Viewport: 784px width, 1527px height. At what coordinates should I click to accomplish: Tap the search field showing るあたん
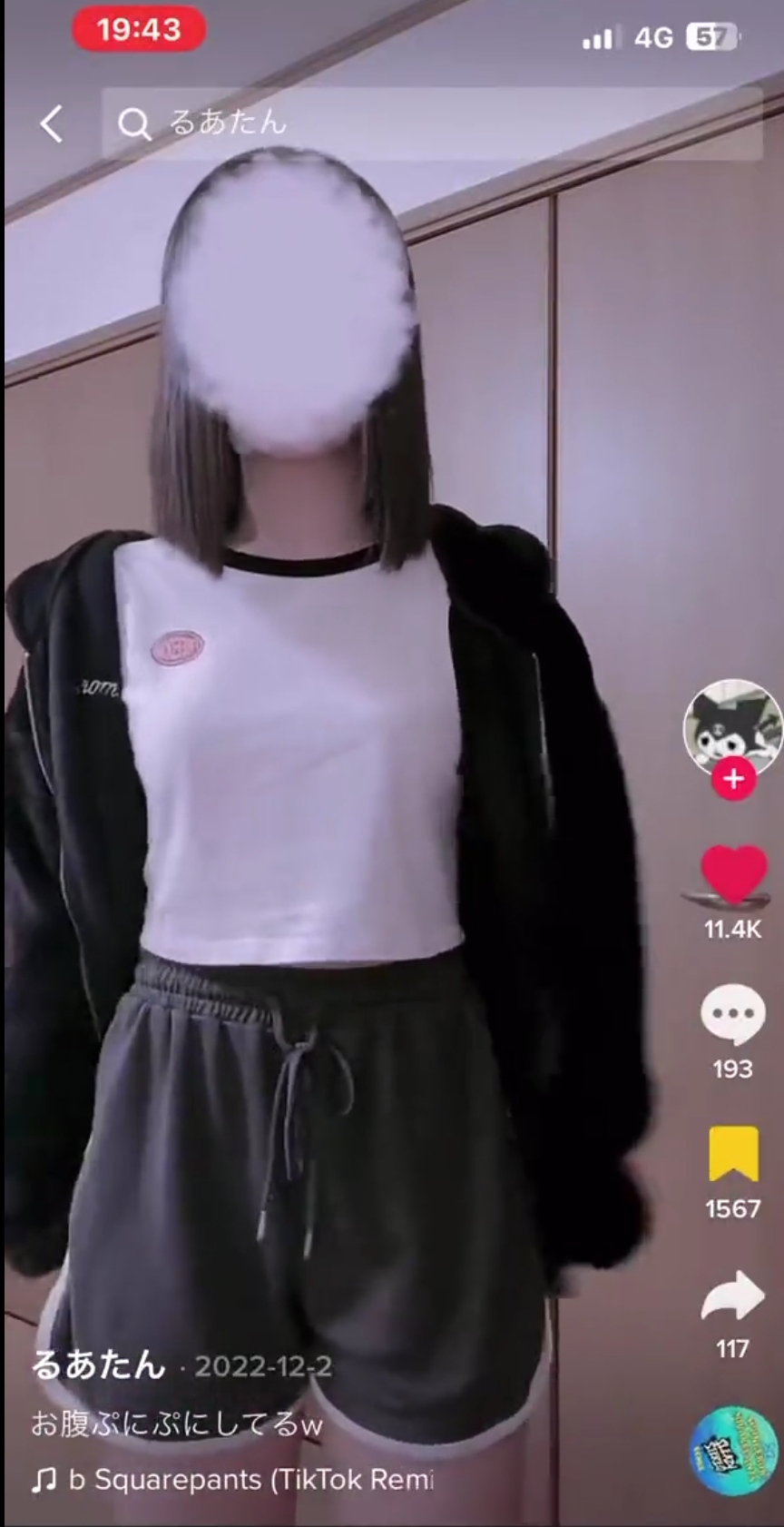pyautogui.click(x=426, y=123)
